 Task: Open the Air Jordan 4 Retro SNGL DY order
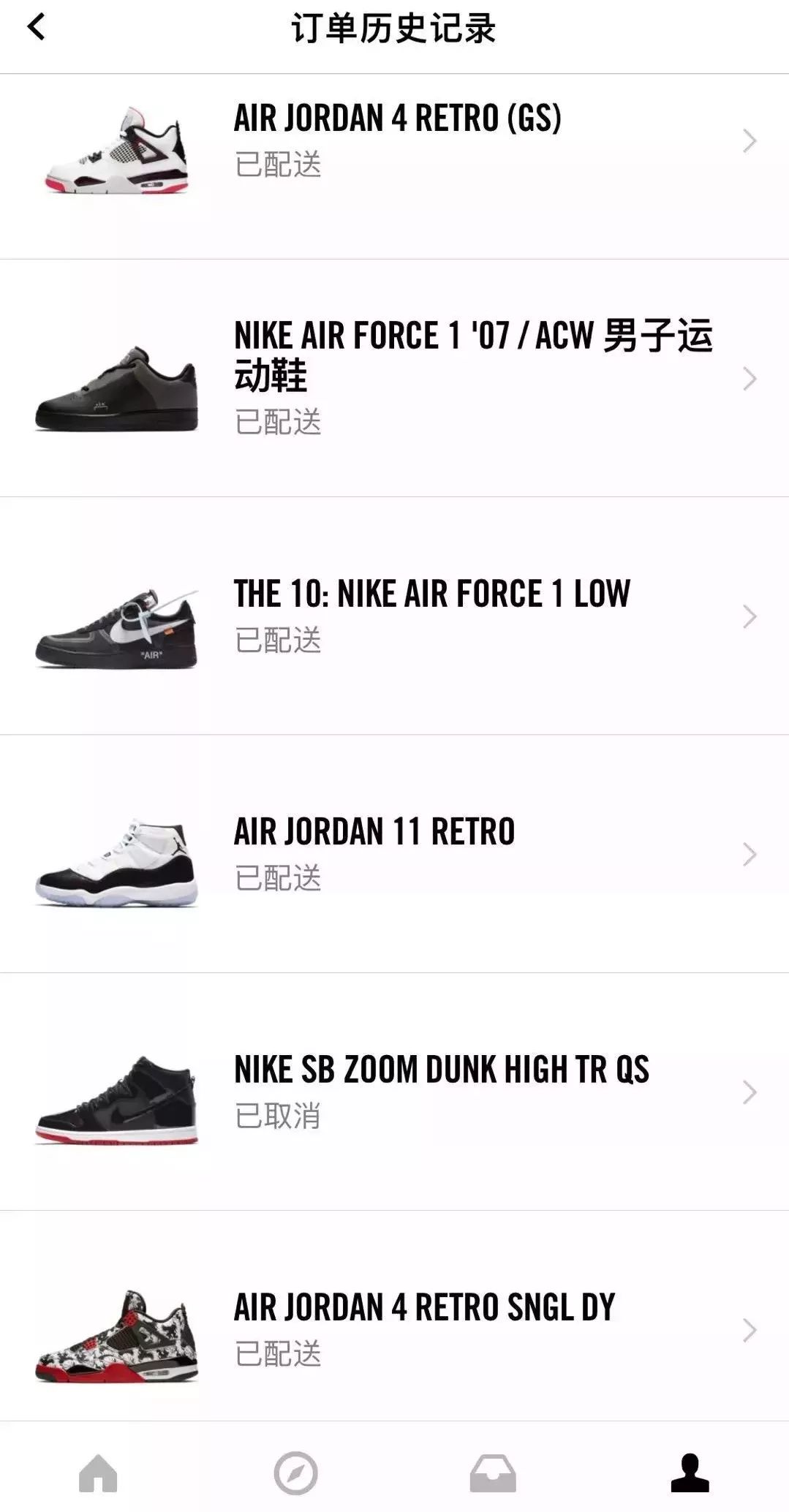coord(395,1329)
